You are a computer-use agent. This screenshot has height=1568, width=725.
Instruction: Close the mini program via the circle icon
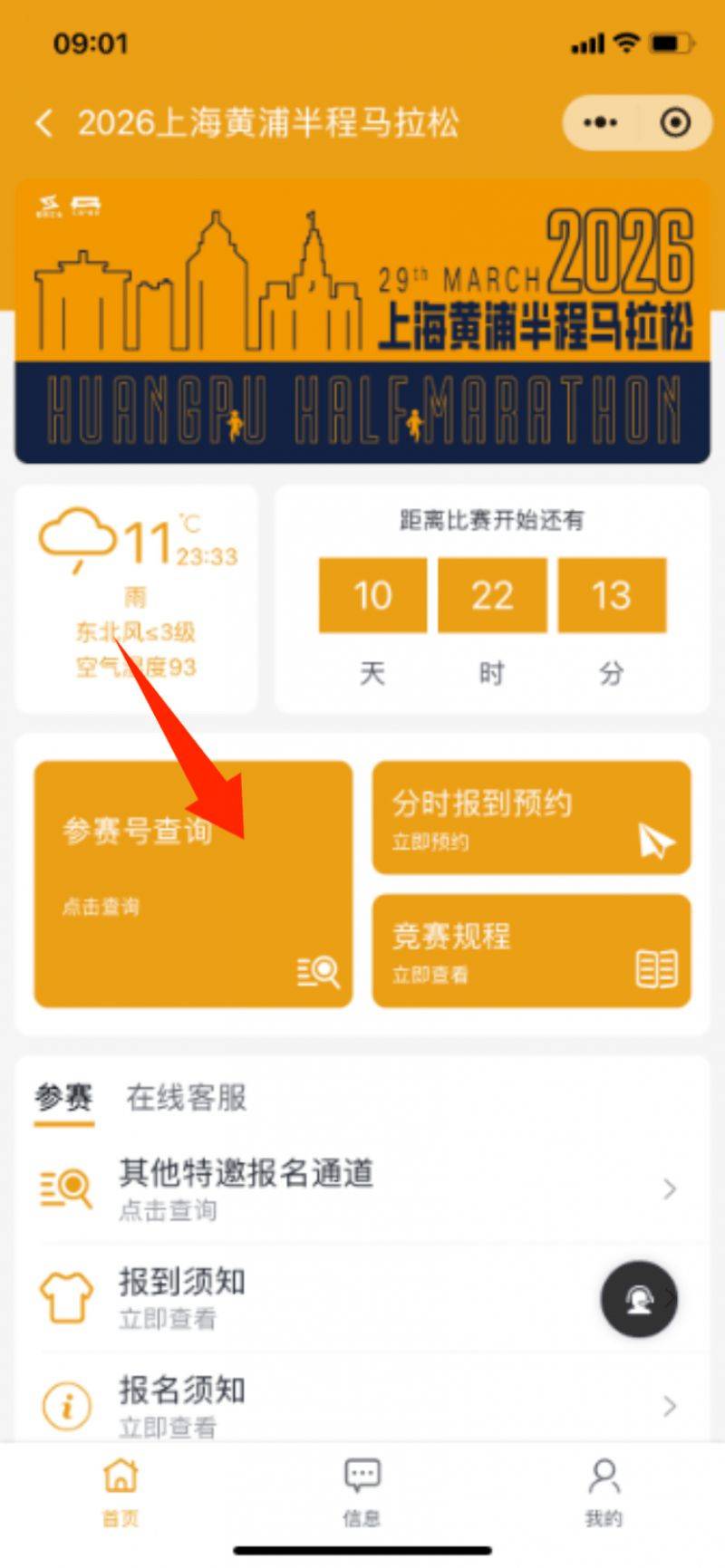point(675,122)
